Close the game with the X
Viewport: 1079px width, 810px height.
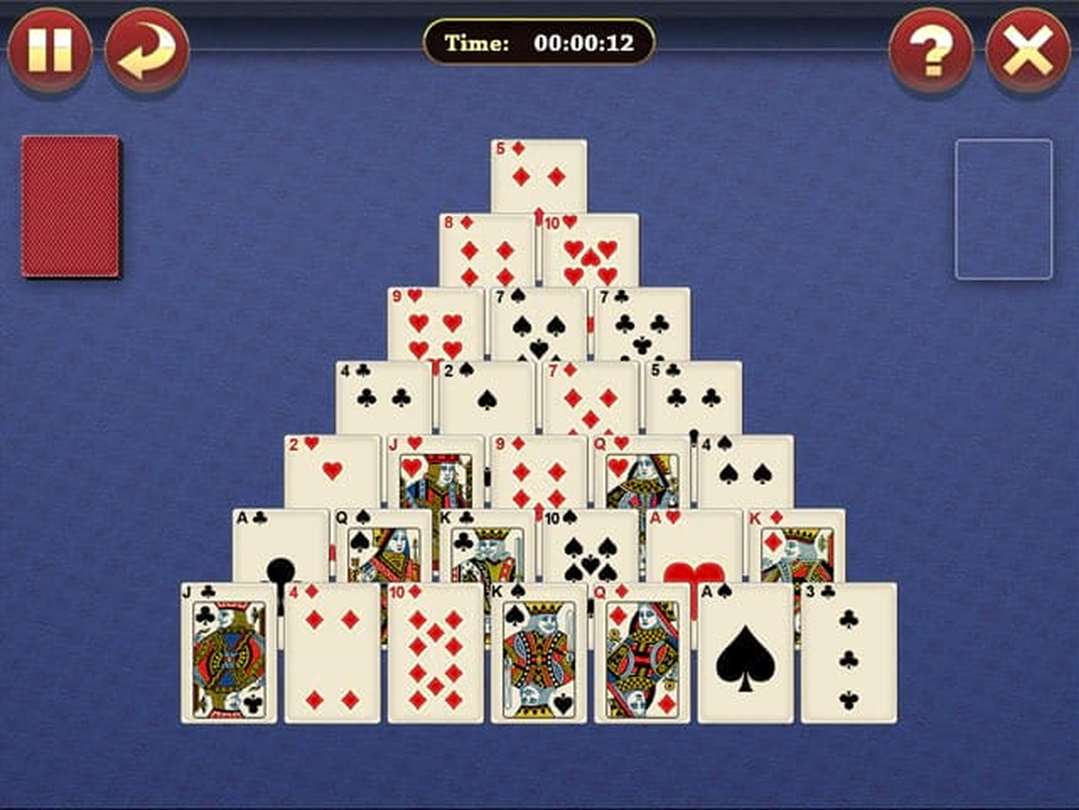pyautogui.click(x=1027, y=50)
